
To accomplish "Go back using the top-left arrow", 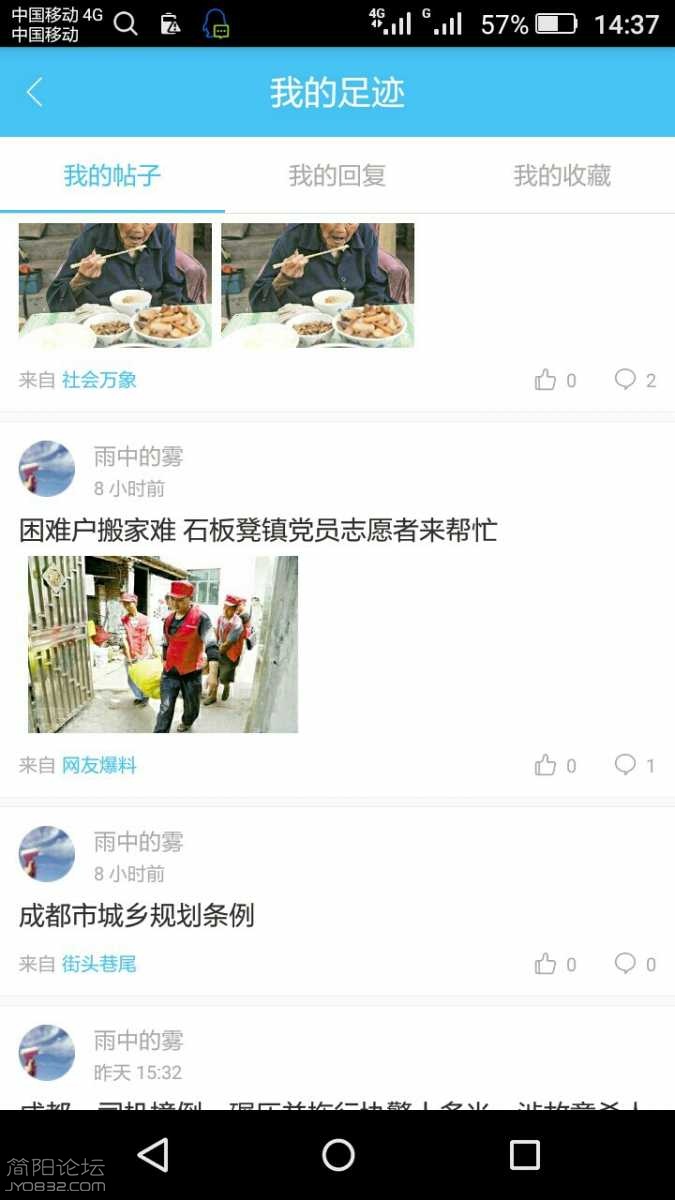I will point(35,93).
